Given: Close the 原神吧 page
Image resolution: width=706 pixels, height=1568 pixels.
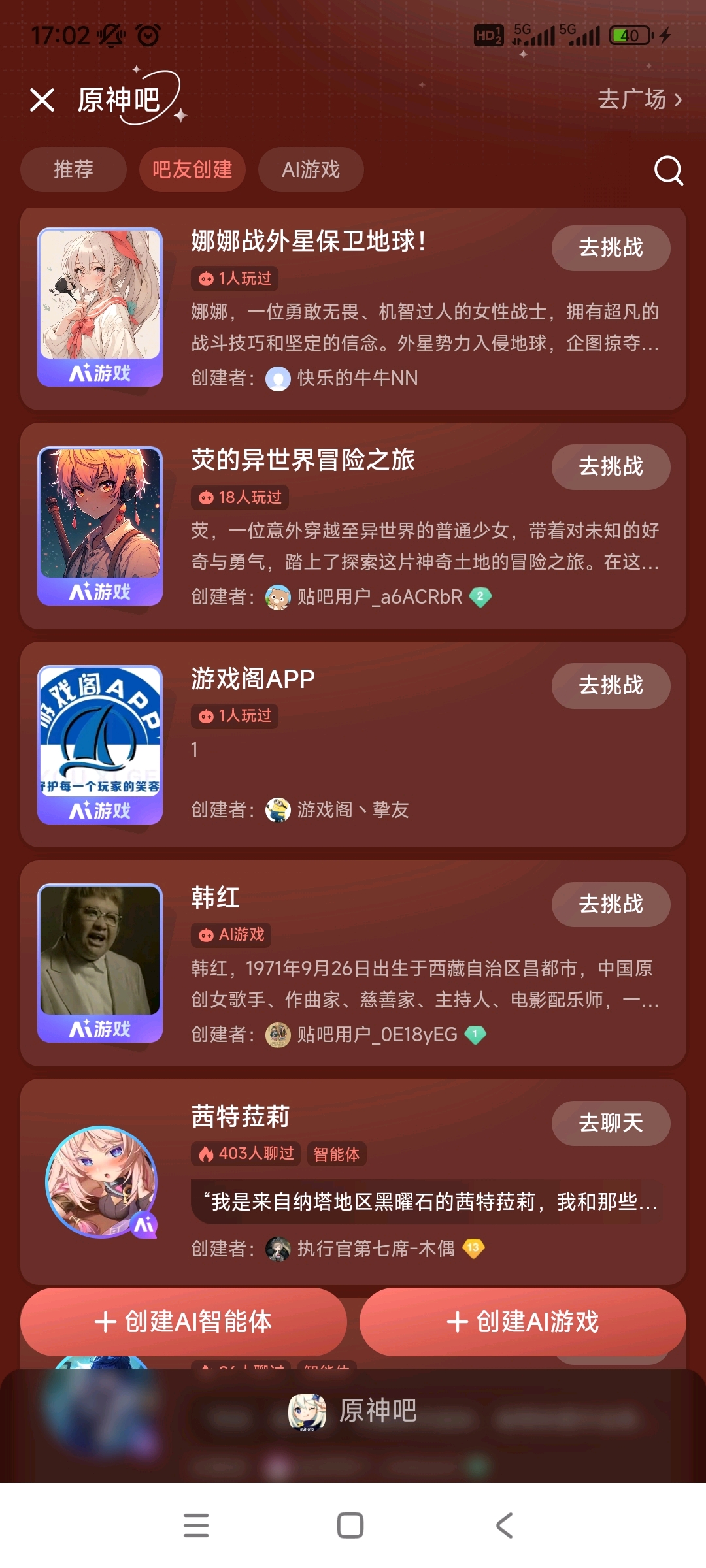Looking at the screenshot, I should [x=42, y=100].
